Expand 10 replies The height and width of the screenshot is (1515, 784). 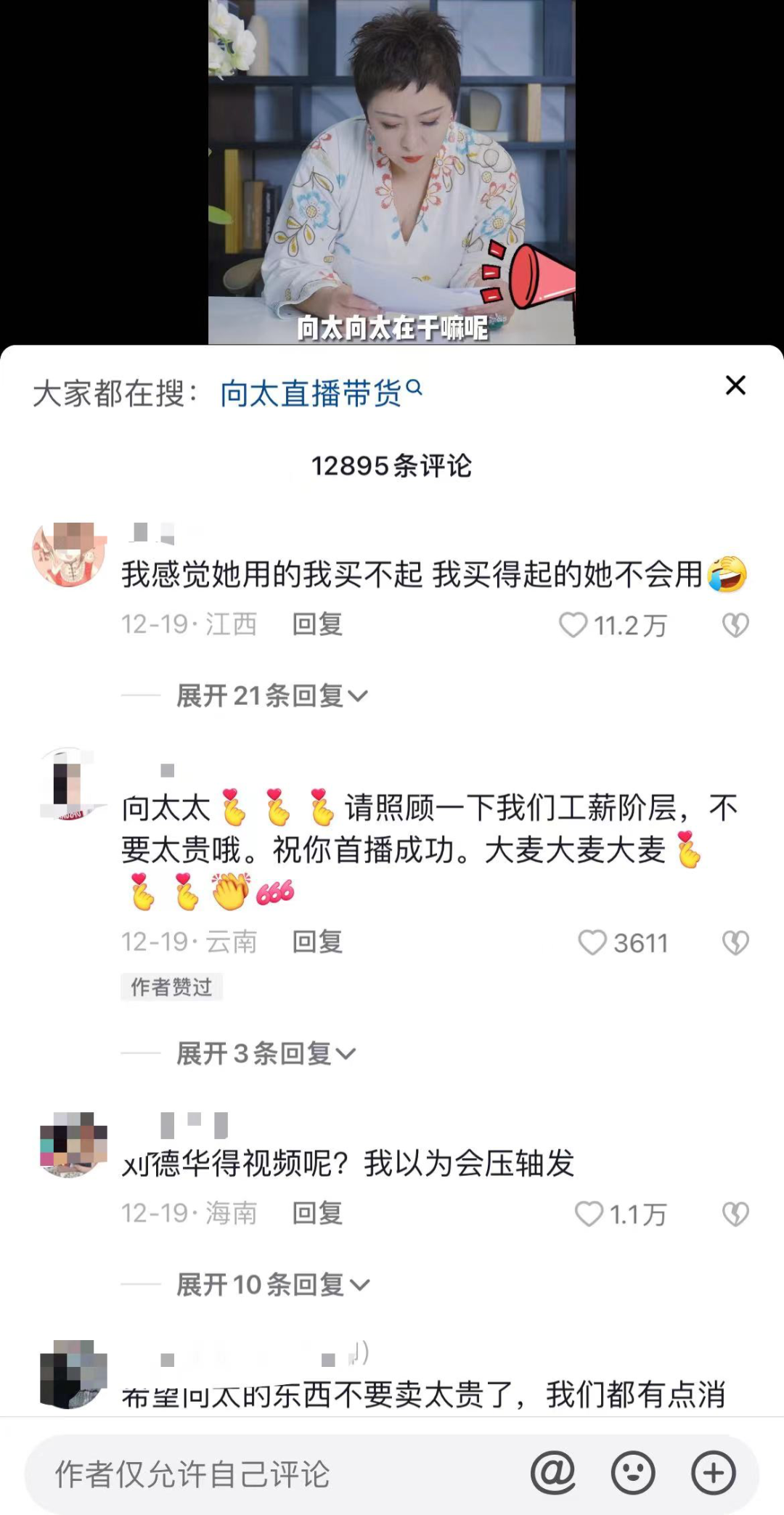coord(273,1285)
